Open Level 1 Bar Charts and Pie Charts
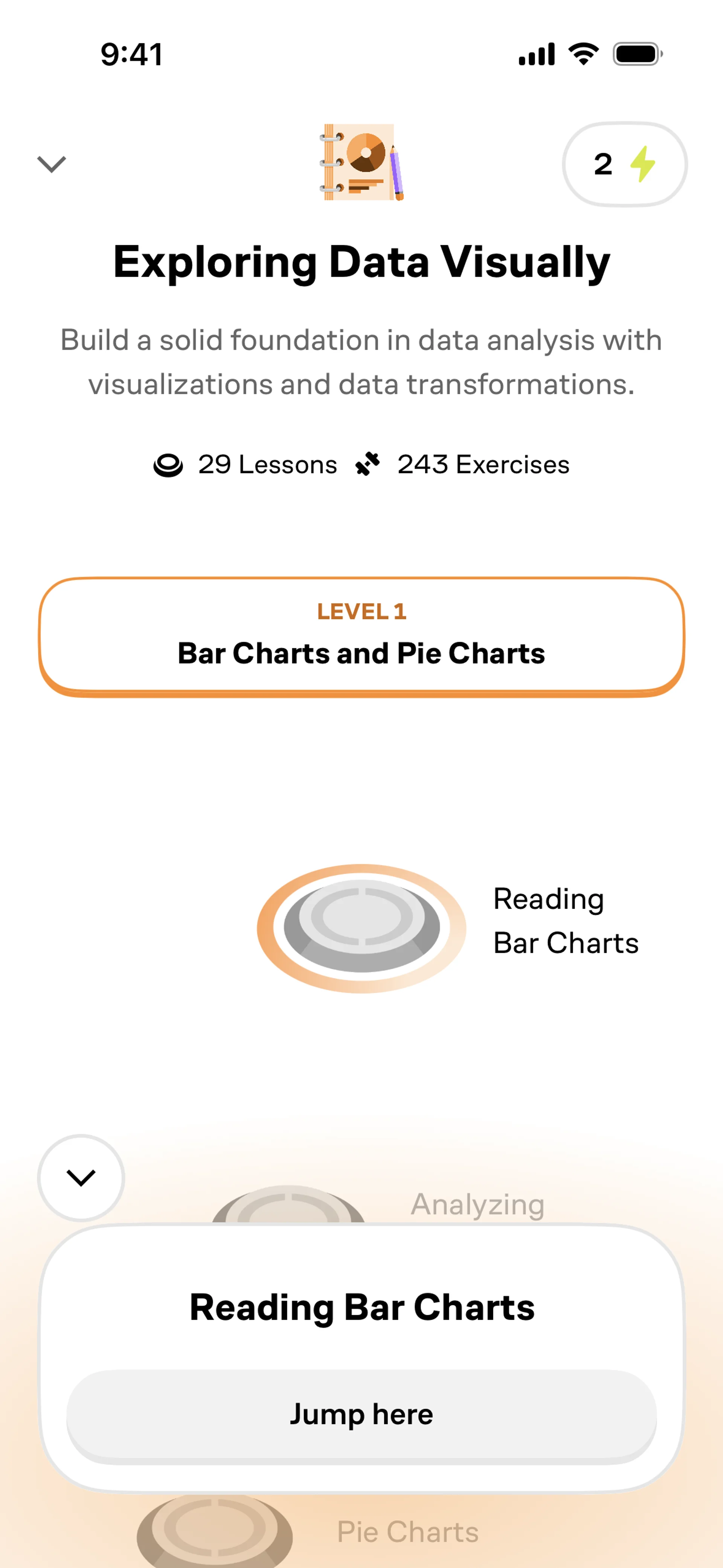The width and height of the screenshot is (723, 1568). pos(361,636)
